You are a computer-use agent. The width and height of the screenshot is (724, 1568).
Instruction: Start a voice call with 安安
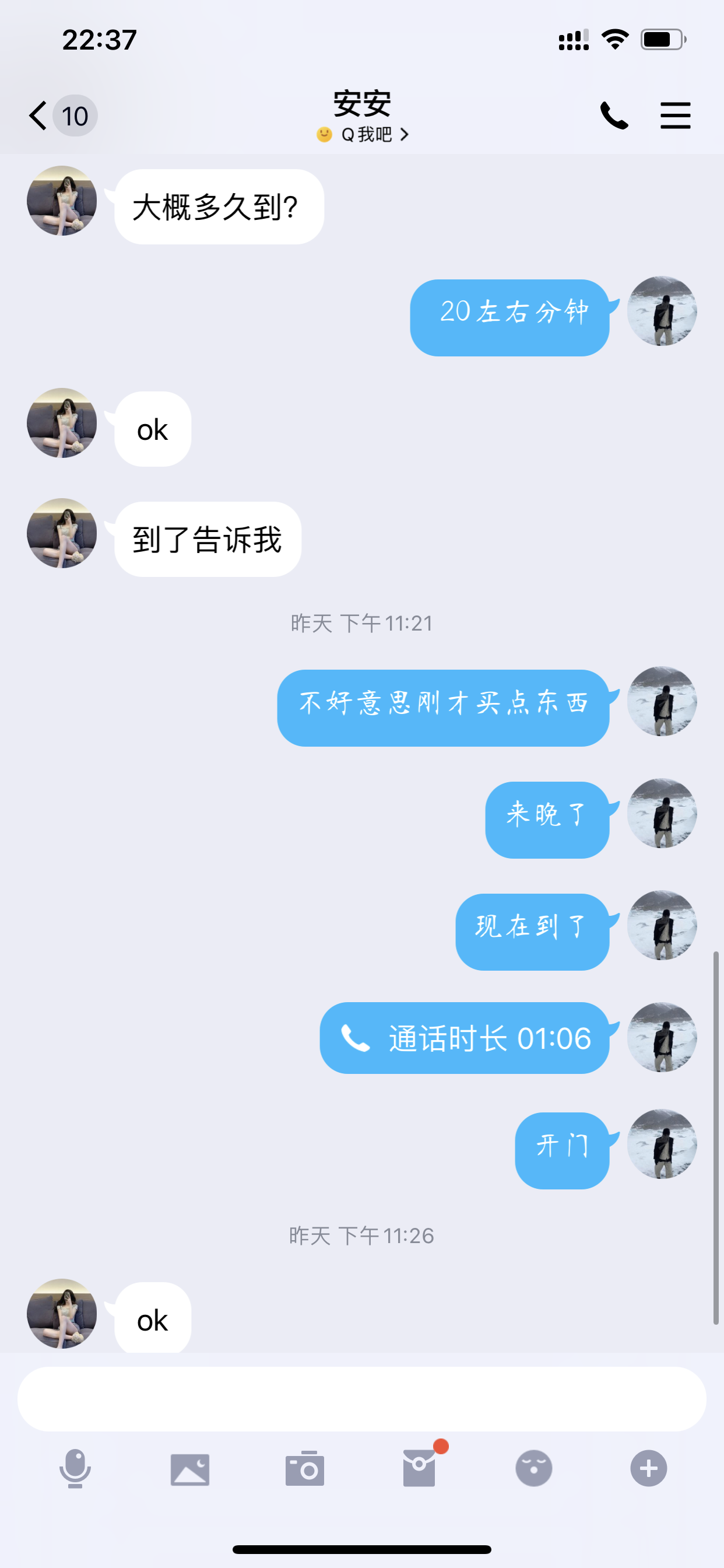pyautogui.click(x=614, y=116)
